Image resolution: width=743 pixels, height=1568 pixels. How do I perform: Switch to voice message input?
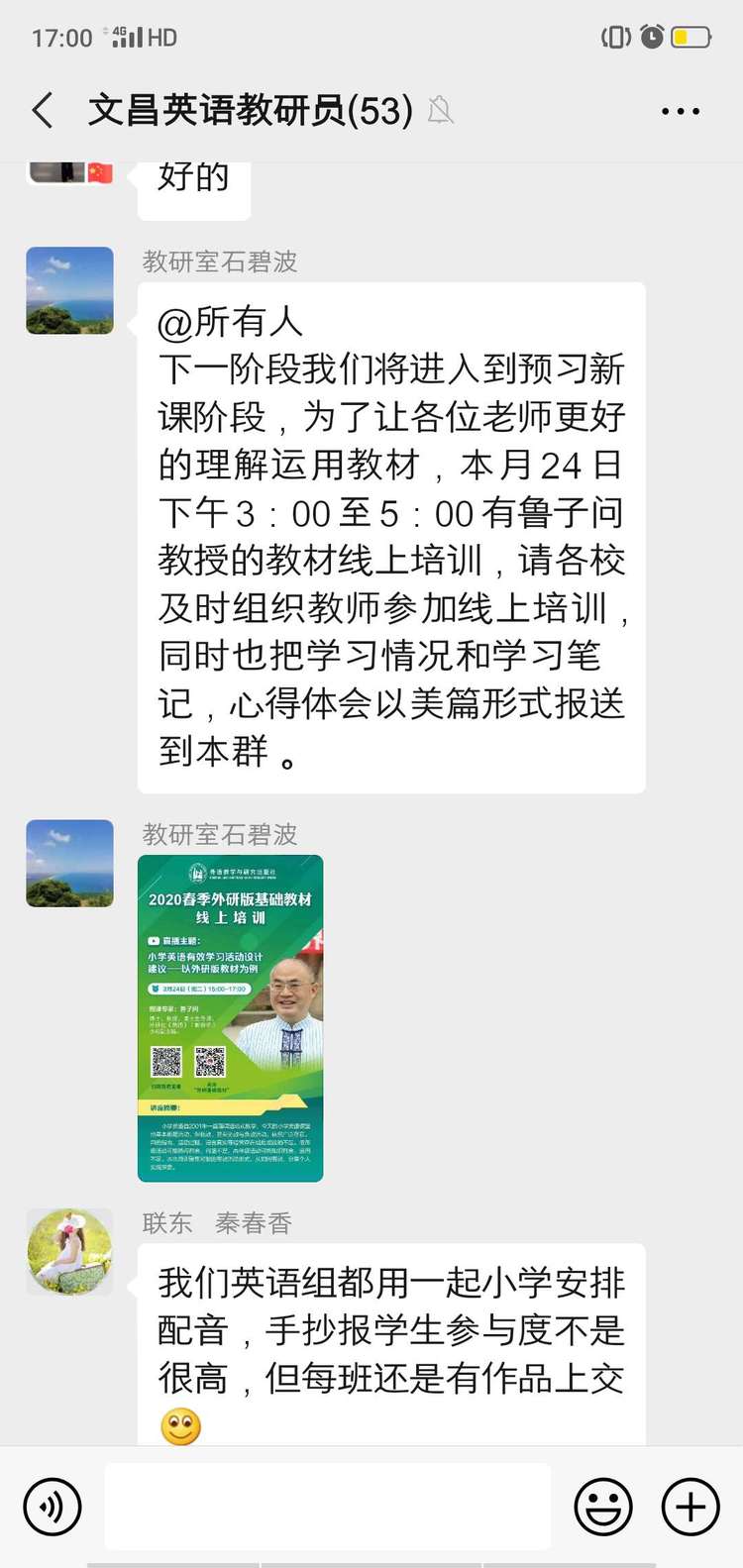(x=52, y=1507)
